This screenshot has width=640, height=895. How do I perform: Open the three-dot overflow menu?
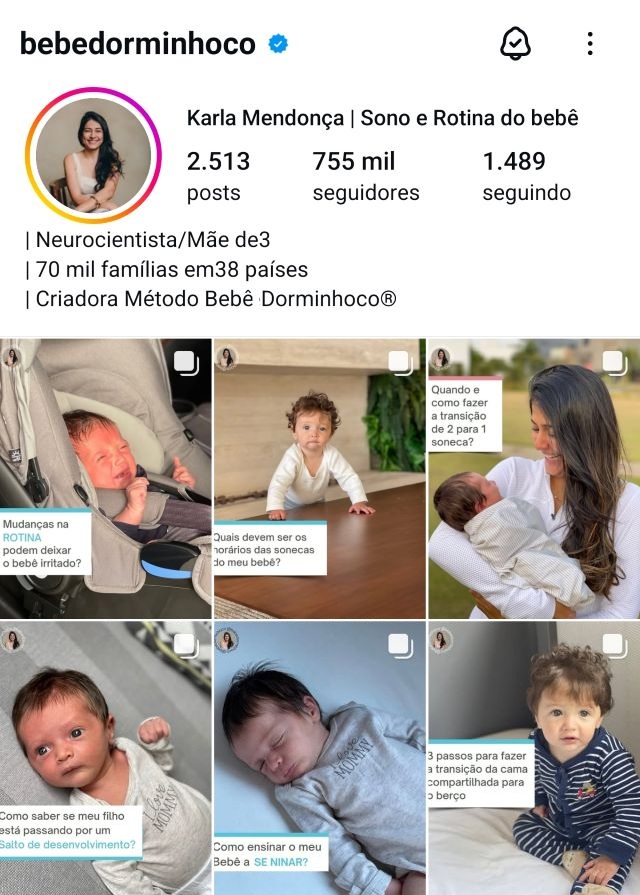pyautogui.click(x=590, y=43)
